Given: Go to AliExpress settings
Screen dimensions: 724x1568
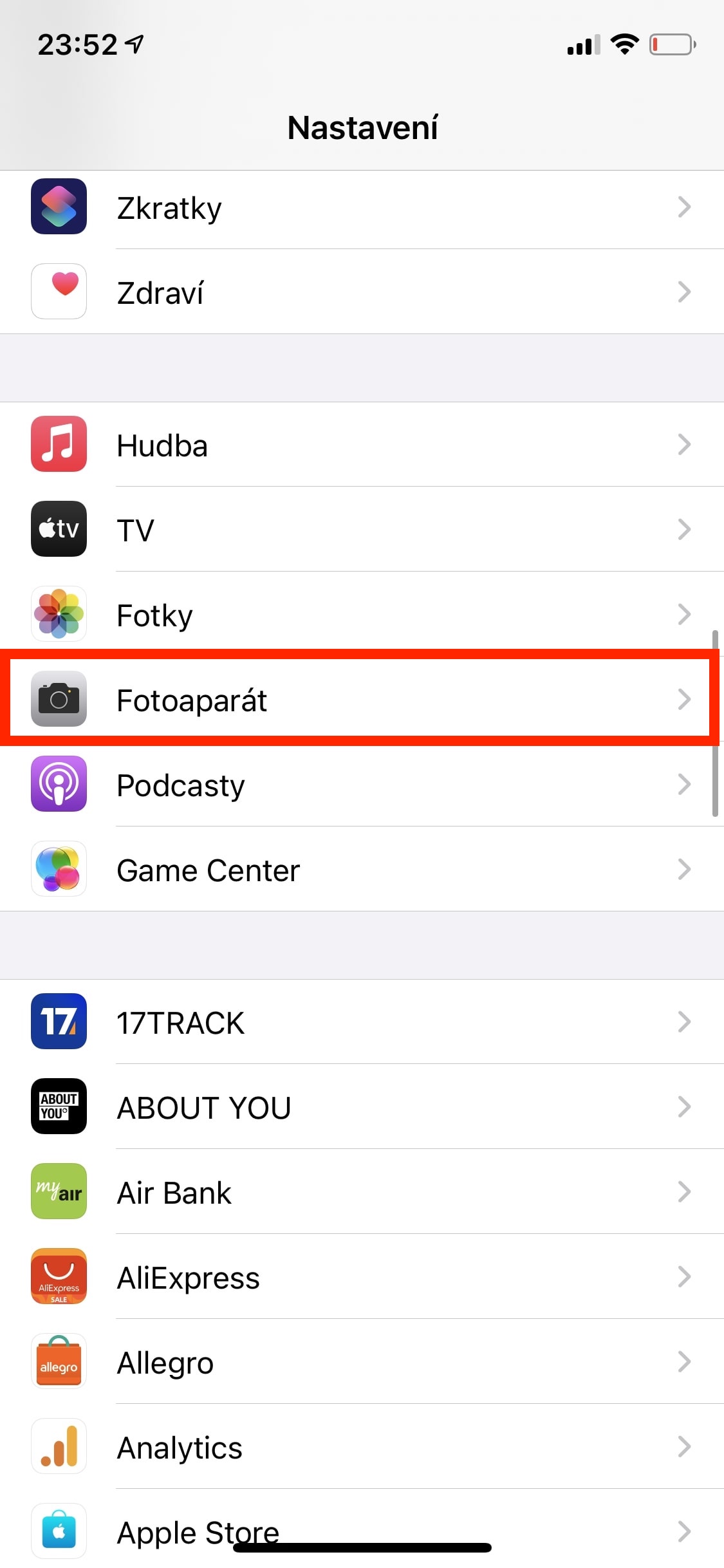Looking at the screenshot, I should click(362, 1276).
